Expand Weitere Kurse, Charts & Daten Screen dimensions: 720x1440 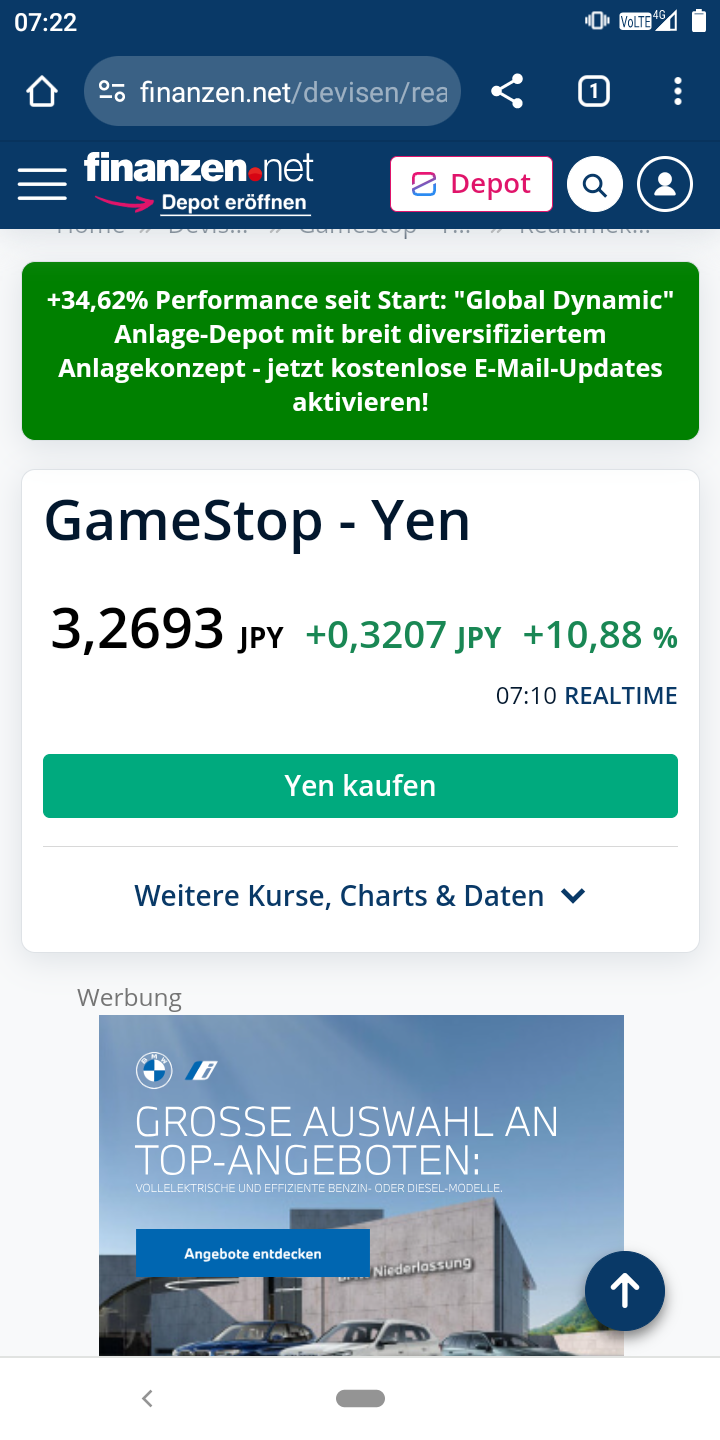click(360, 896)
